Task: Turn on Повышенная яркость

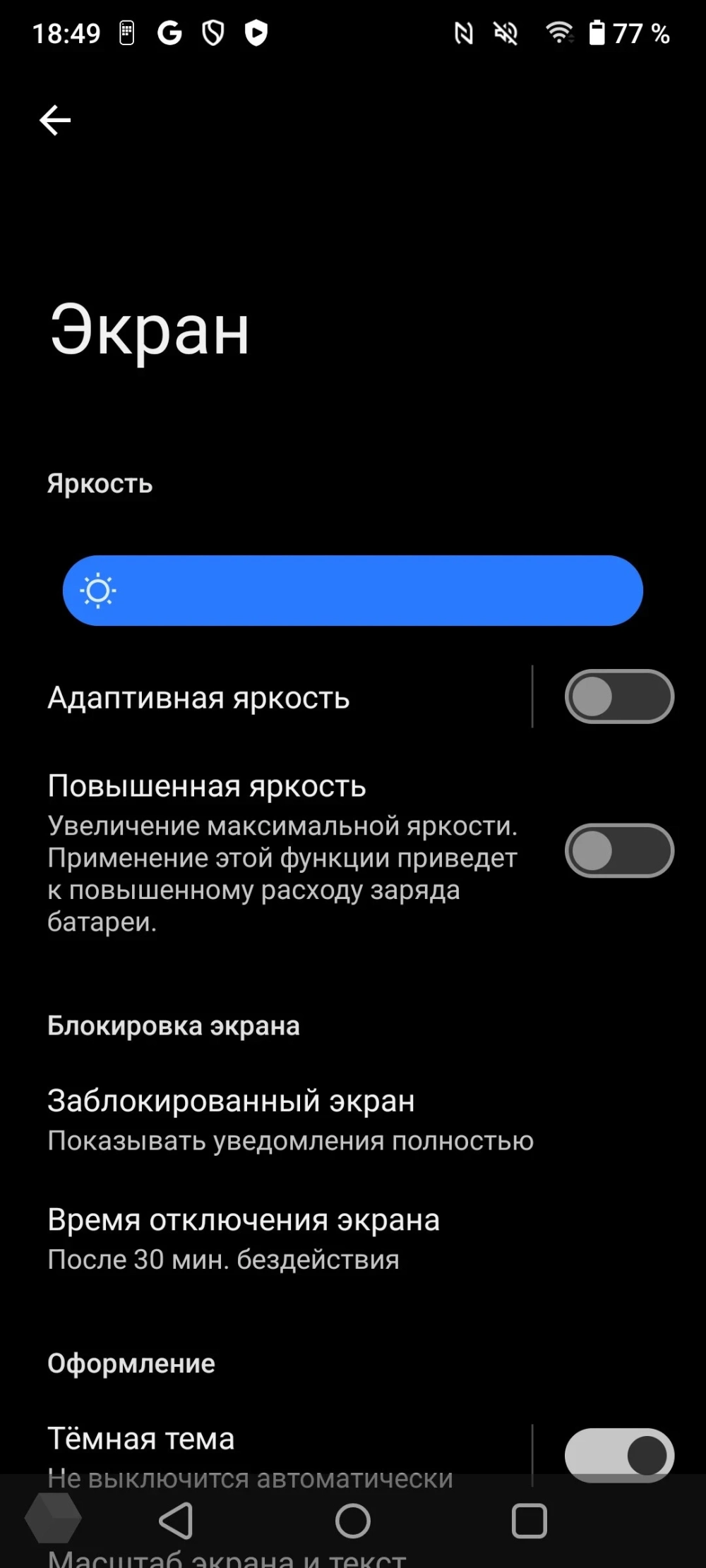Action: click(619, 850)
